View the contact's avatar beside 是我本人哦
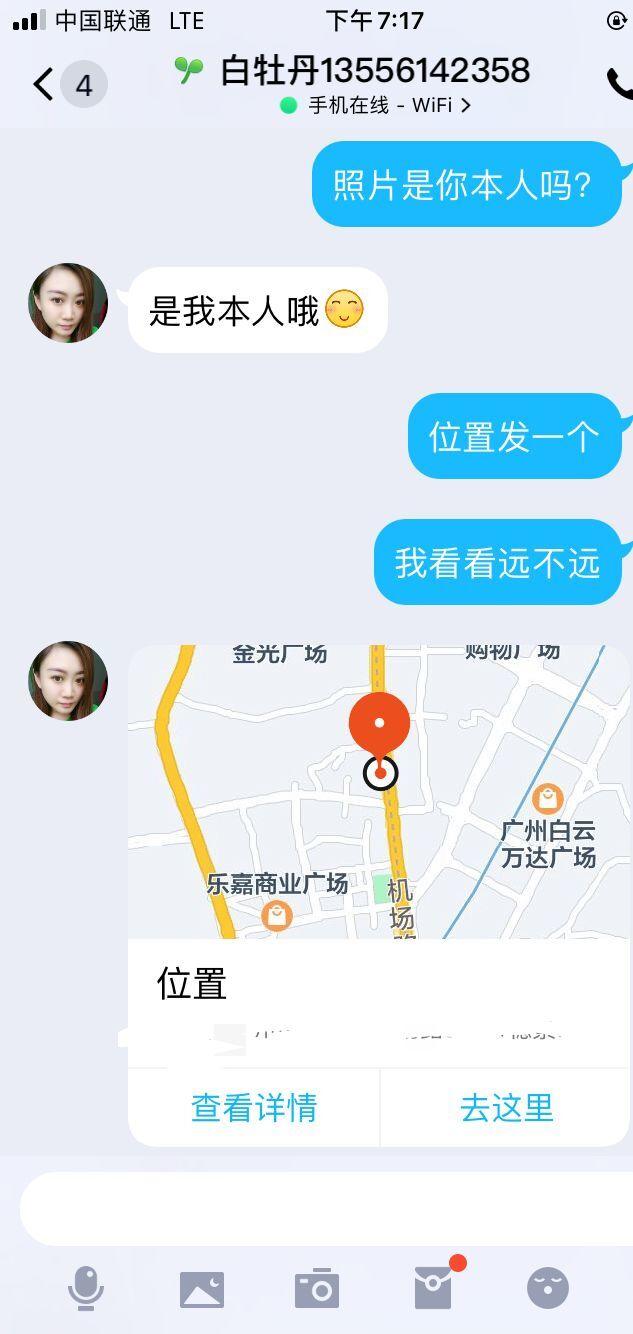Screen dimensions: 633x1334 click(68, 304)
